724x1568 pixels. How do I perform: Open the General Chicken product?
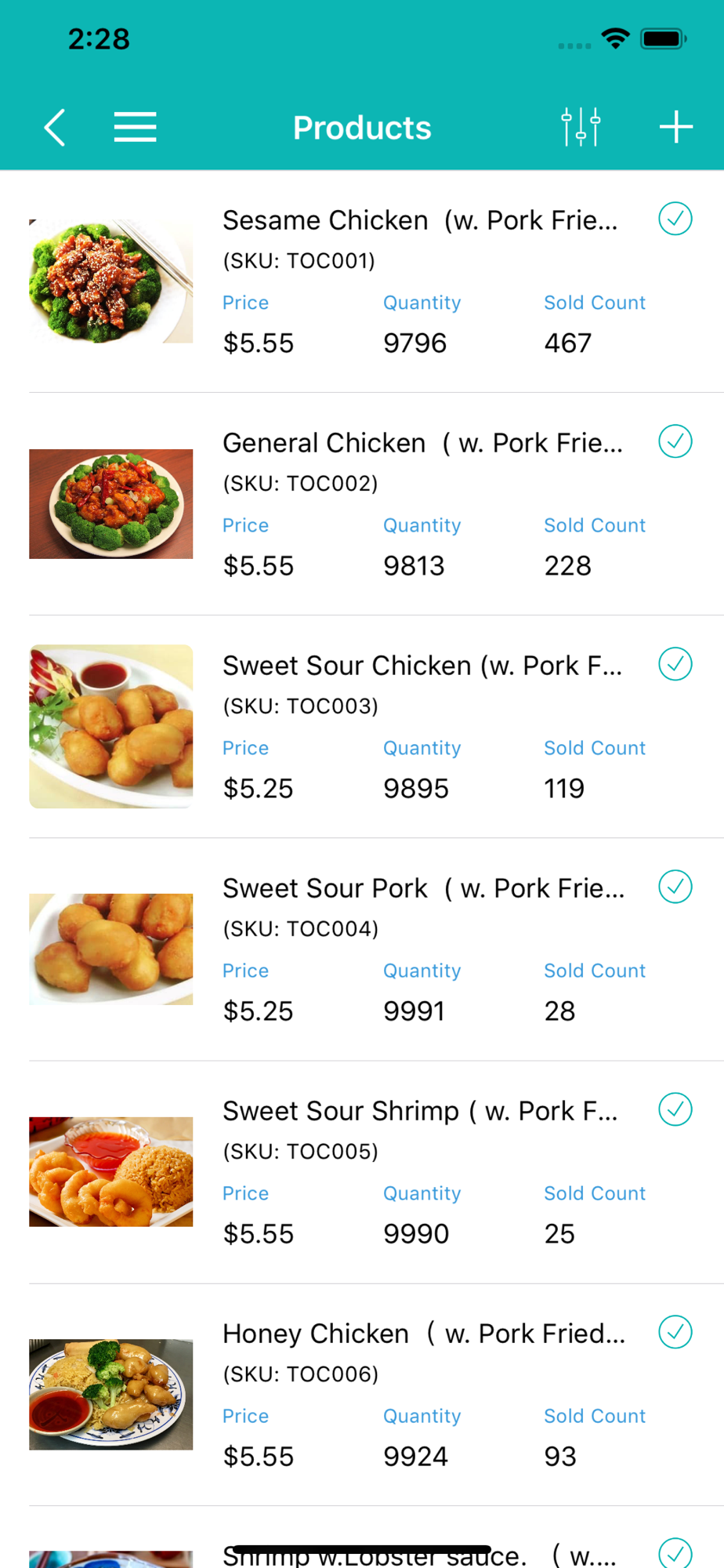[x=376, y=504]
